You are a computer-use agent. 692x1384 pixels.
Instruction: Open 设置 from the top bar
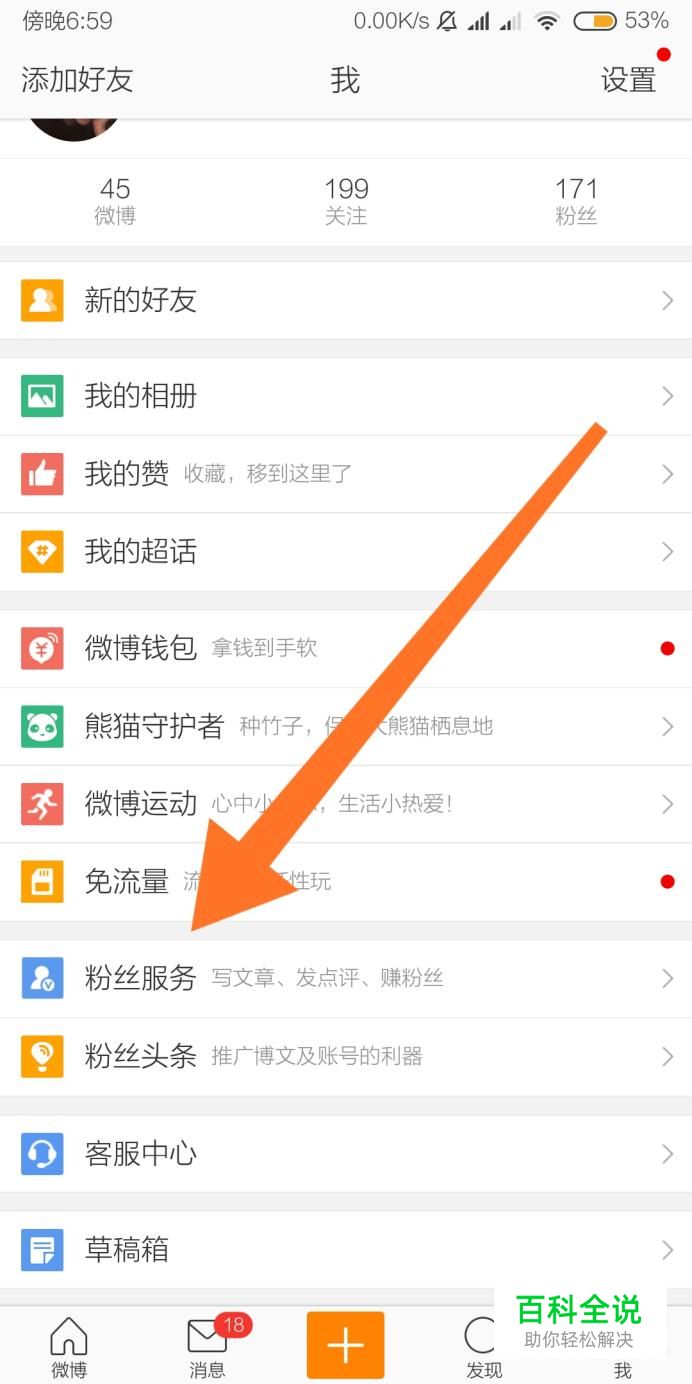[628, 80]
